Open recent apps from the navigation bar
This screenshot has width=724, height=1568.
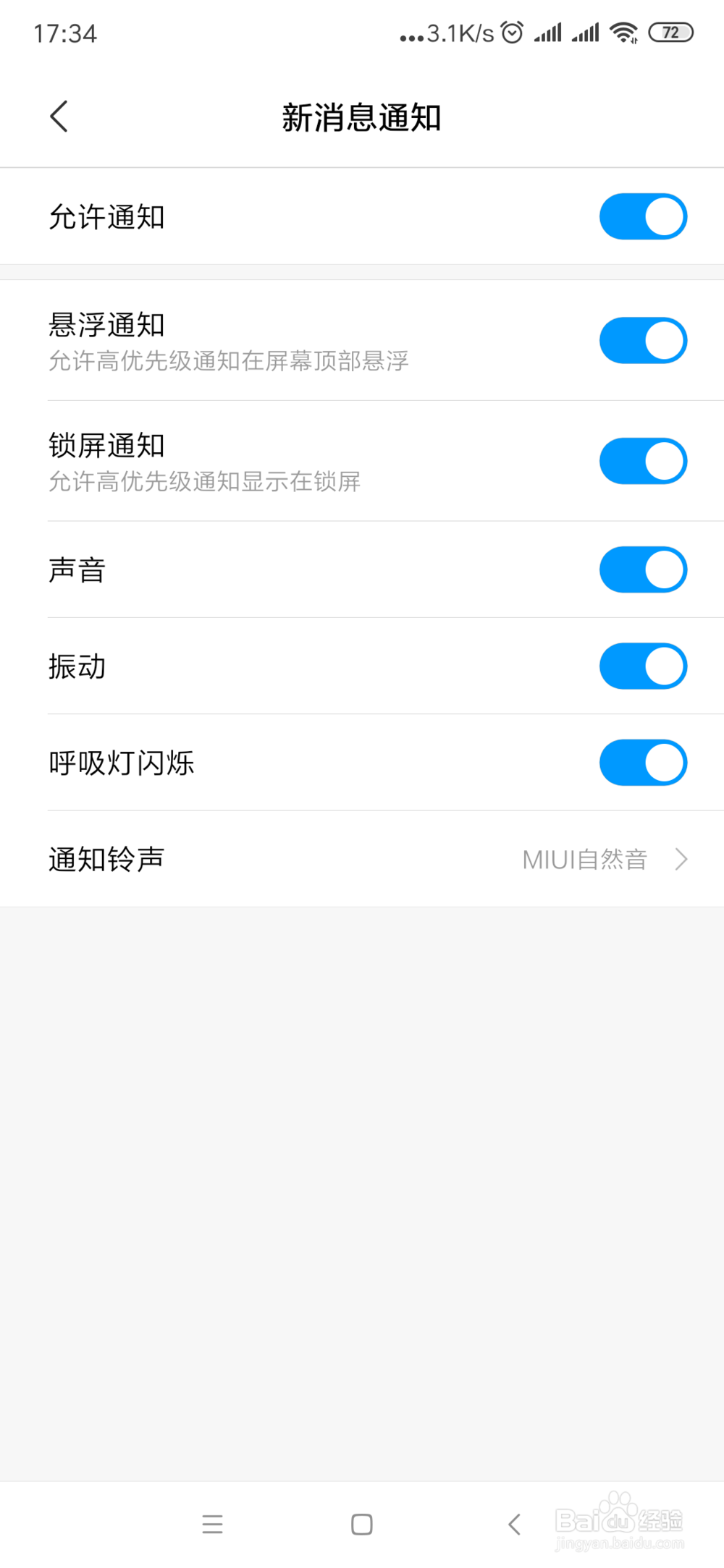click(x=212, y=1525)
